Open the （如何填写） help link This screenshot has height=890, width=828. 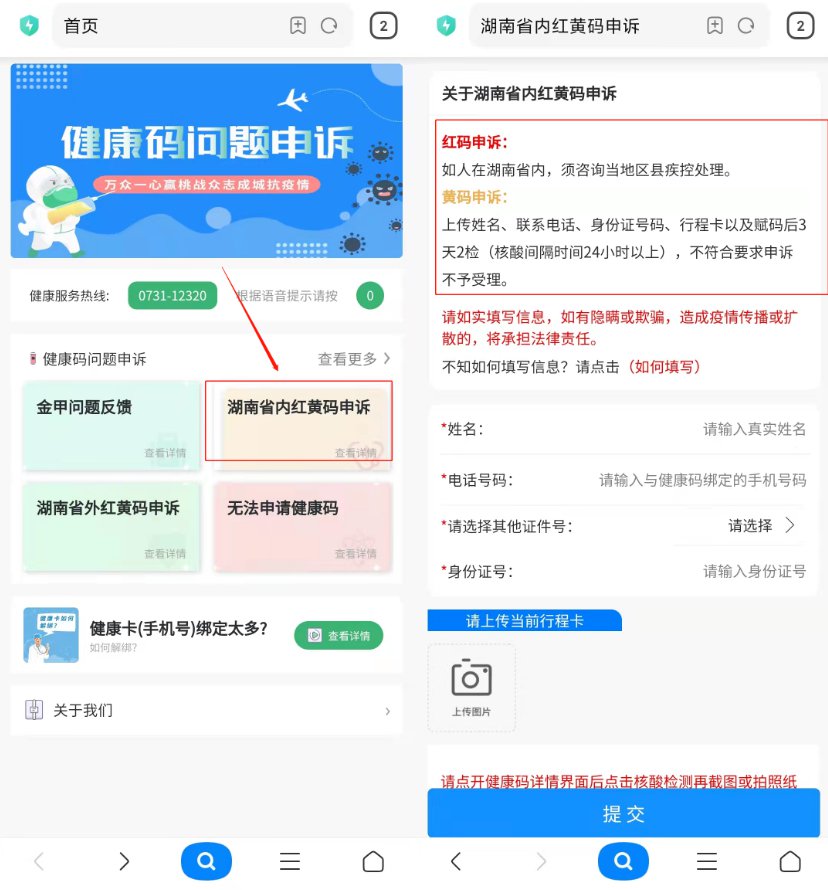664,367
